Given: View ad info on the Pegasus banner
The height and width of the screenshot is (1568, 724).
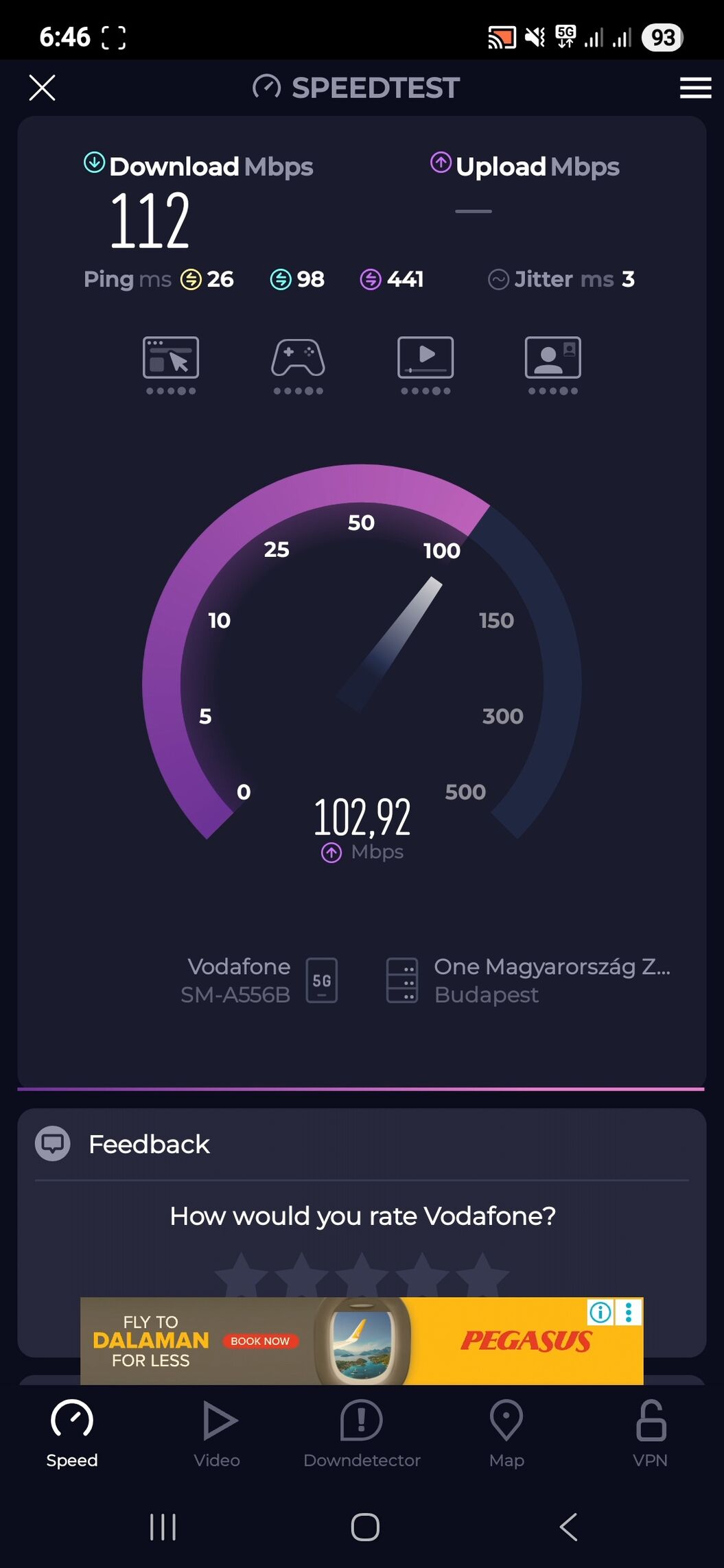Looking at the screenshot, I should click(600, 1312).
